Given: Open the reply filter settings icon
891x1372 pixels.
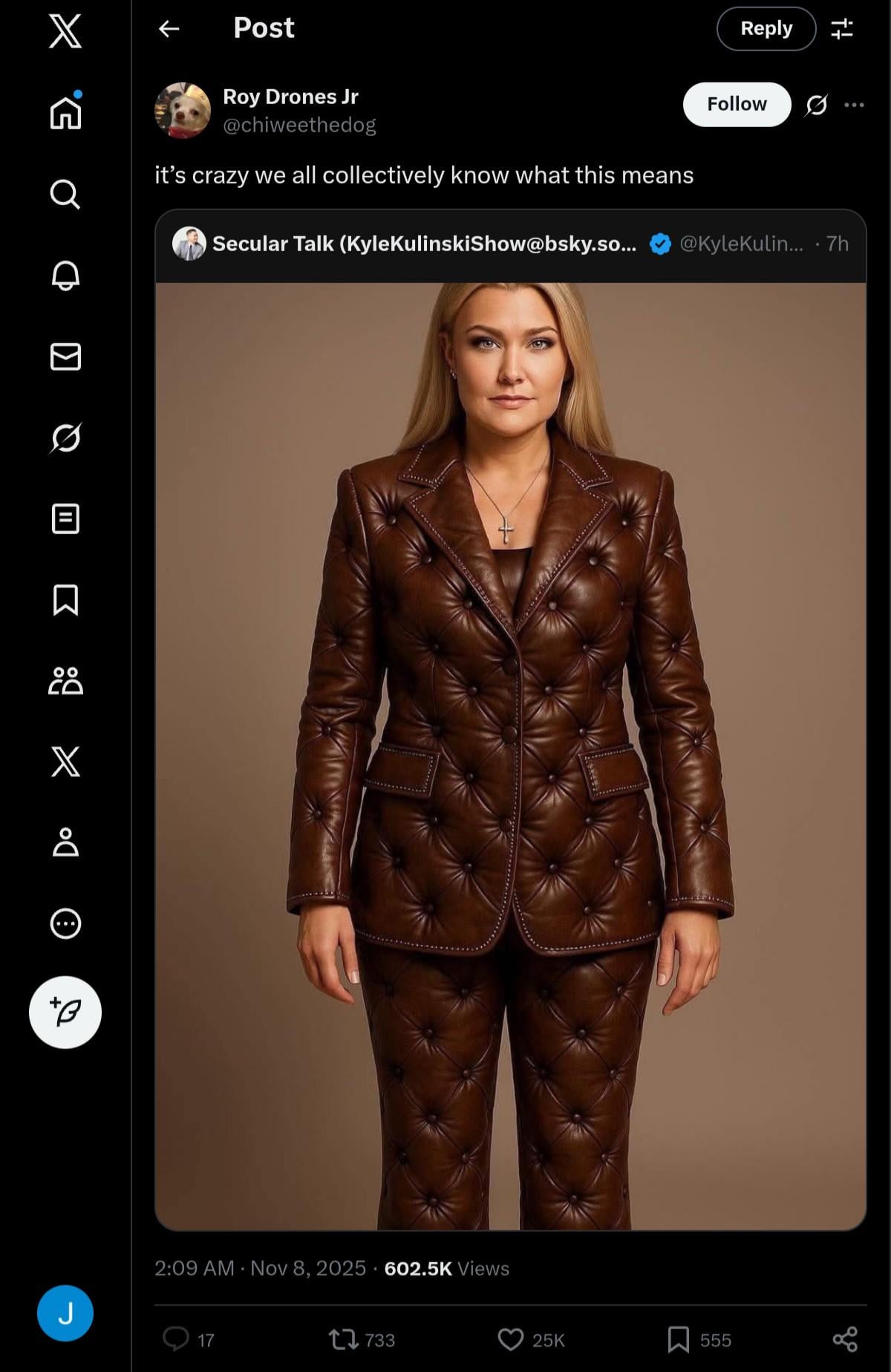Looking at the screenshot, I should [841, 29].
